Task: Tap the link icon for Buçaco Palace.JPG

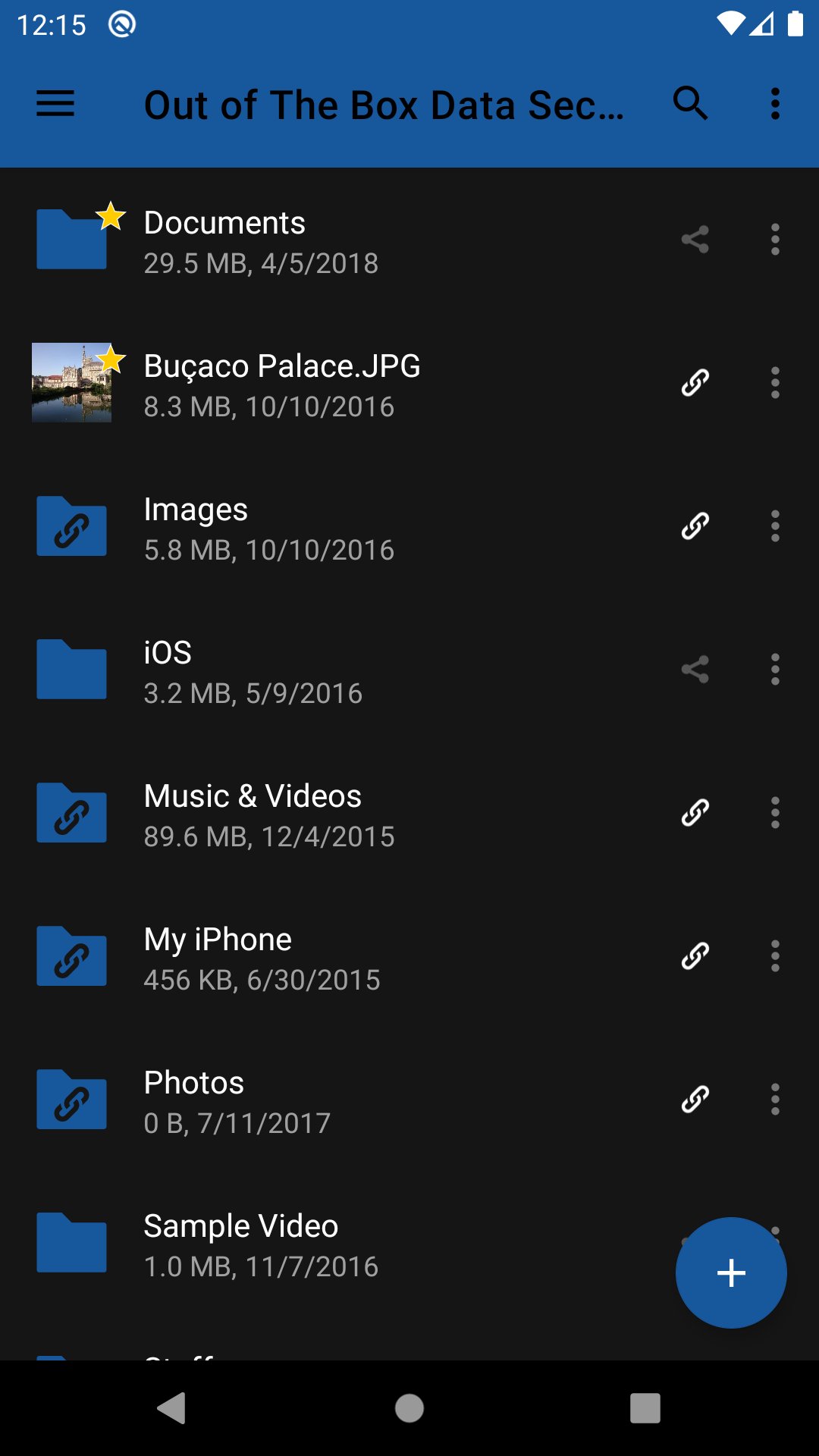Action: [695, 383]
